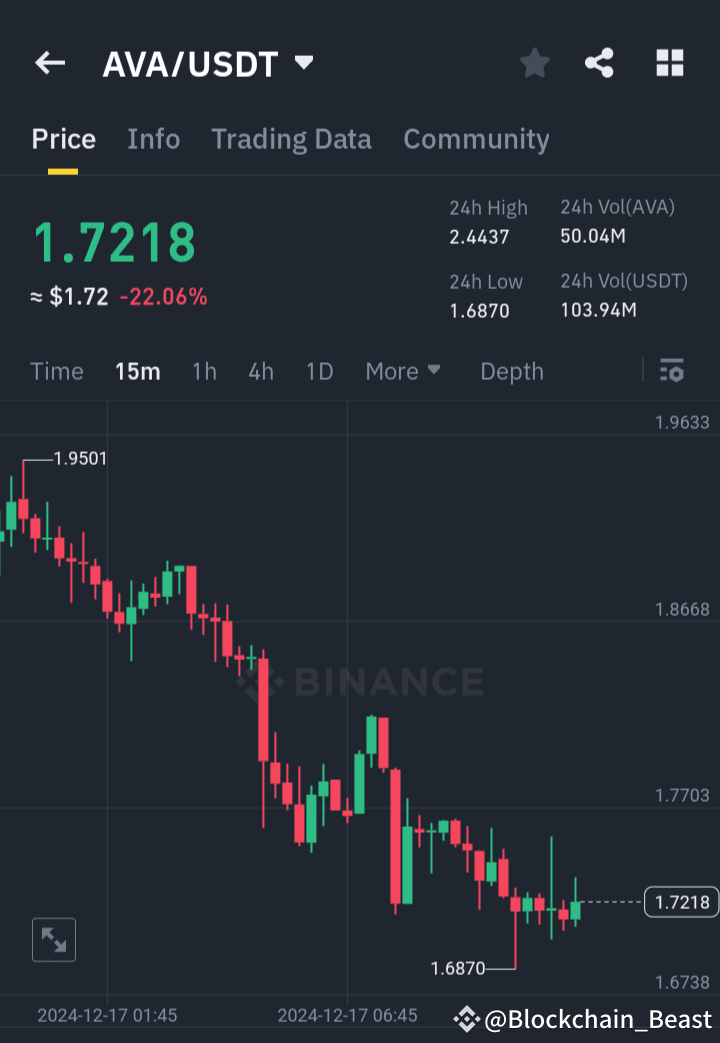
Task: Open the Info tab
Action: coord(153,139)
